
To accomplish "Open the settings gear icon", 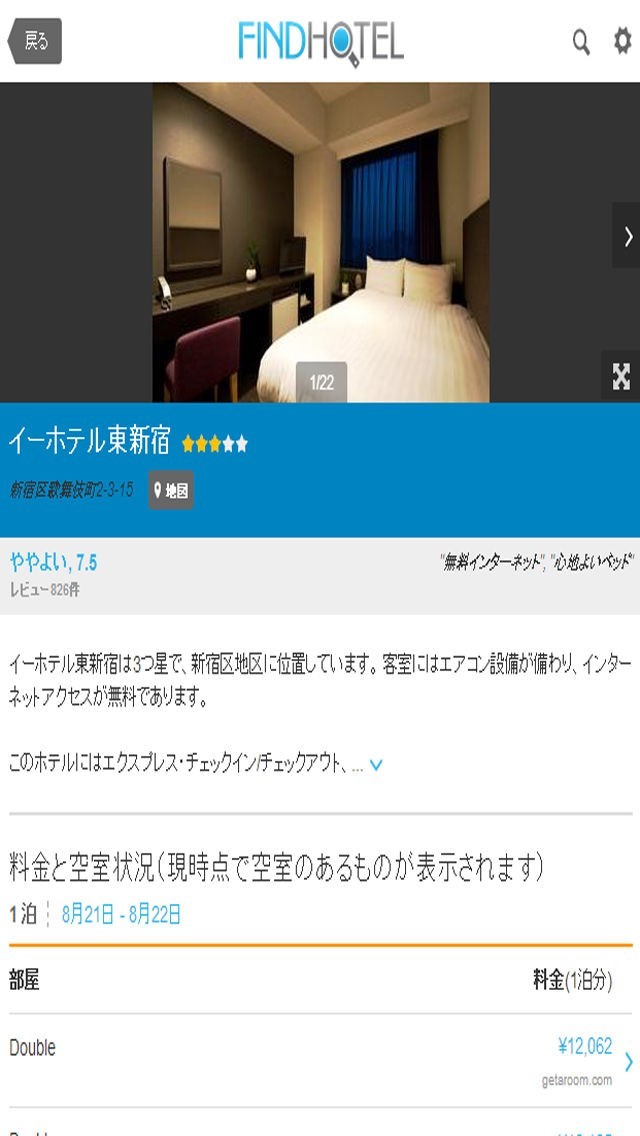I will click(x=622, y=42).
